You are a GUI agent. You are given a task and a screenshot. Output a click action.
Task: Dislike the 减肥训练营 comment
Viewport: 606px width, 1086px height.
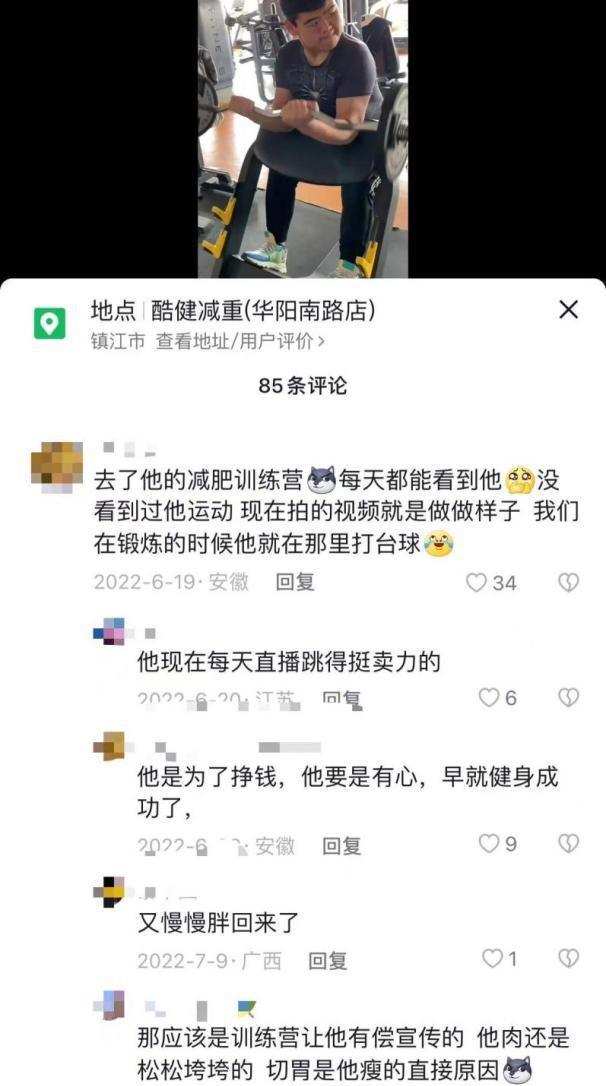coord(568,582)
